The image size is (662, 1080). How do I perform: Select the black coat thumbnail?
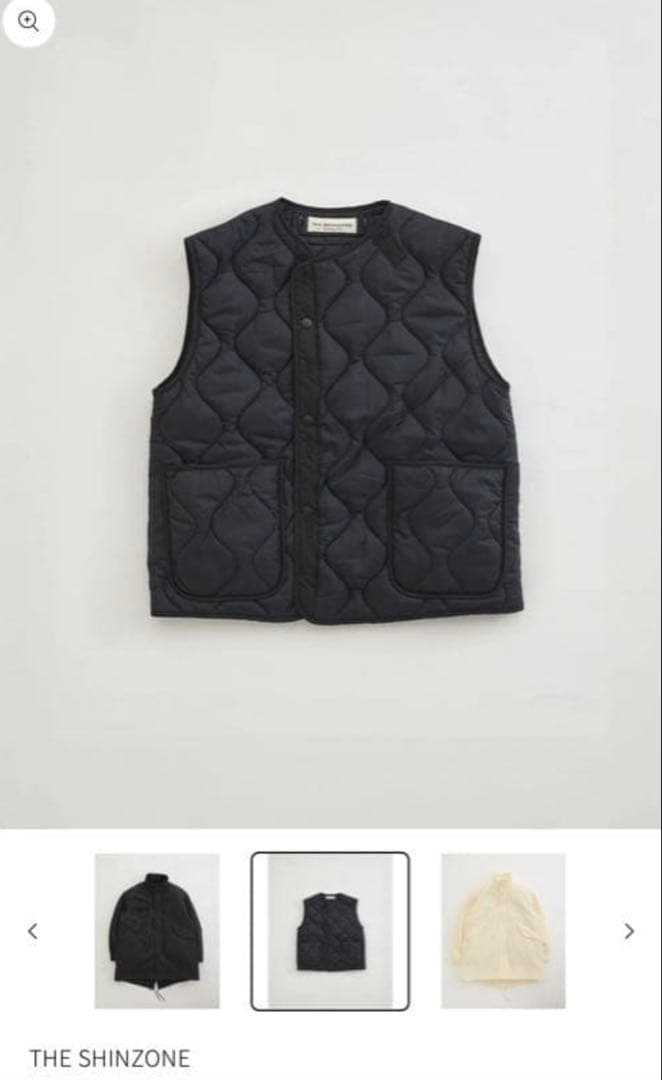tap(157, 930)
